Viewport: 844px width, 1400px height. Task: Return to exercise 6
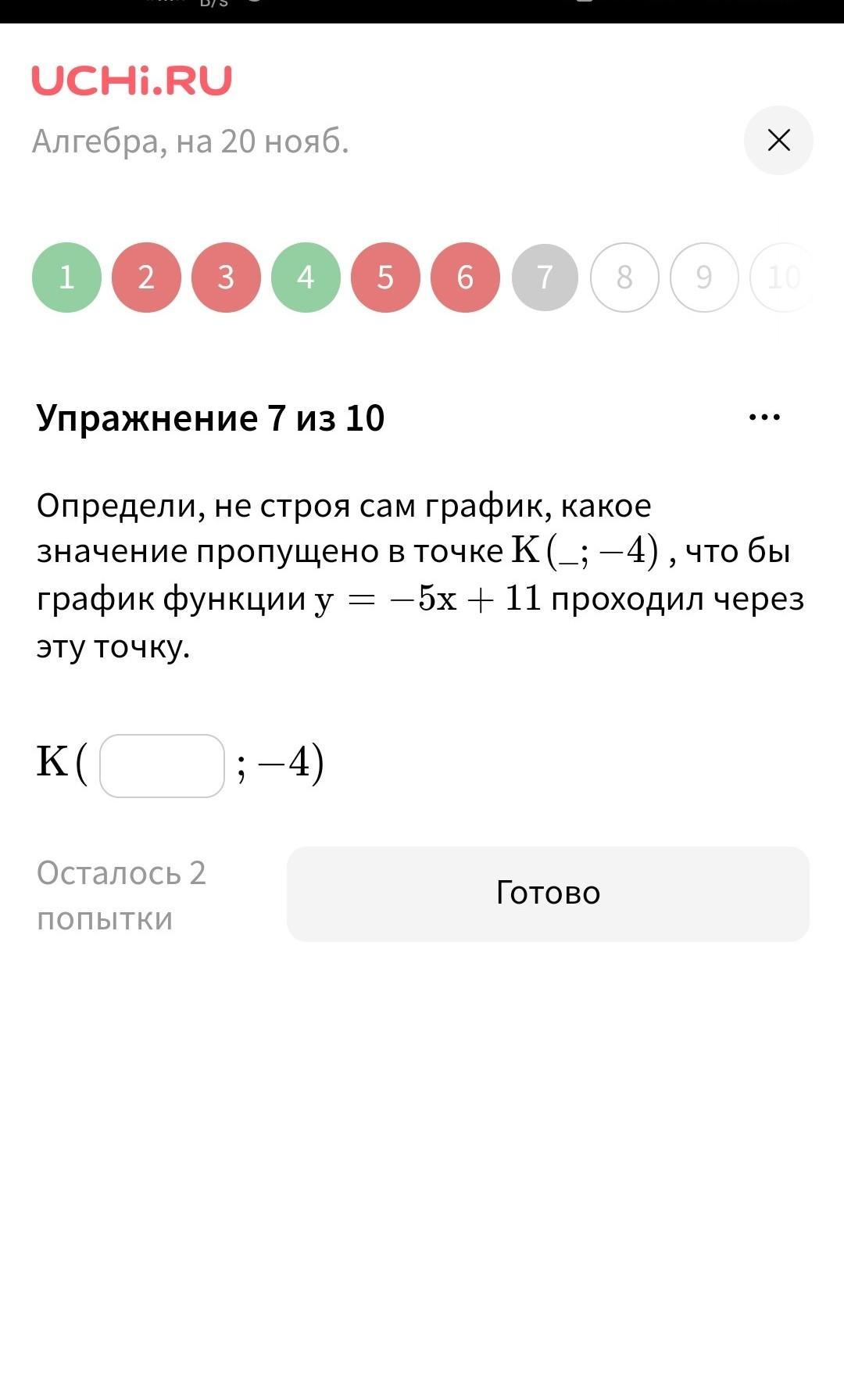(x=465, y=277)
